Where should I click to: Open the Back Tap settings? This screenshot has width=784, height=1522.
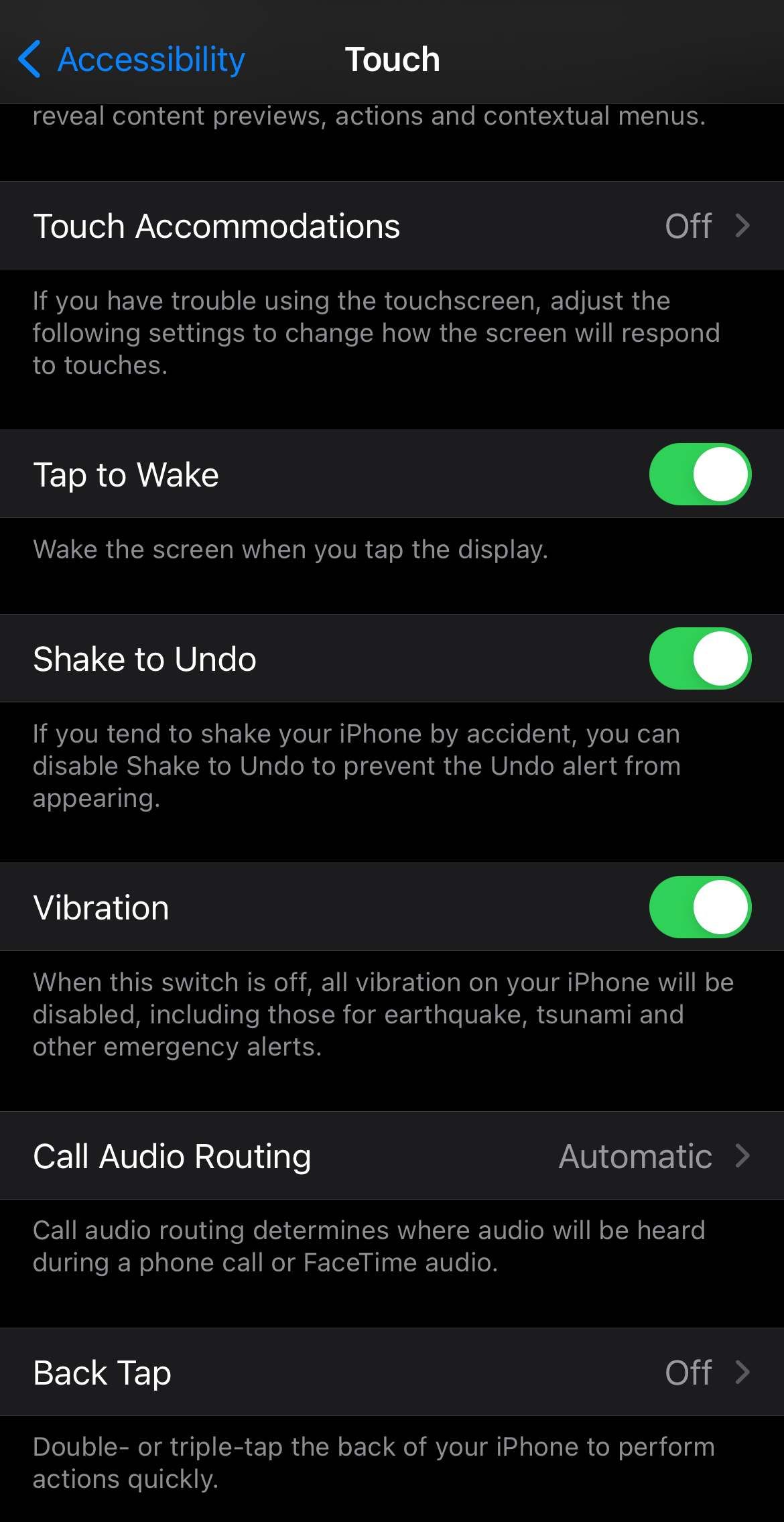tap(392, 1372)
